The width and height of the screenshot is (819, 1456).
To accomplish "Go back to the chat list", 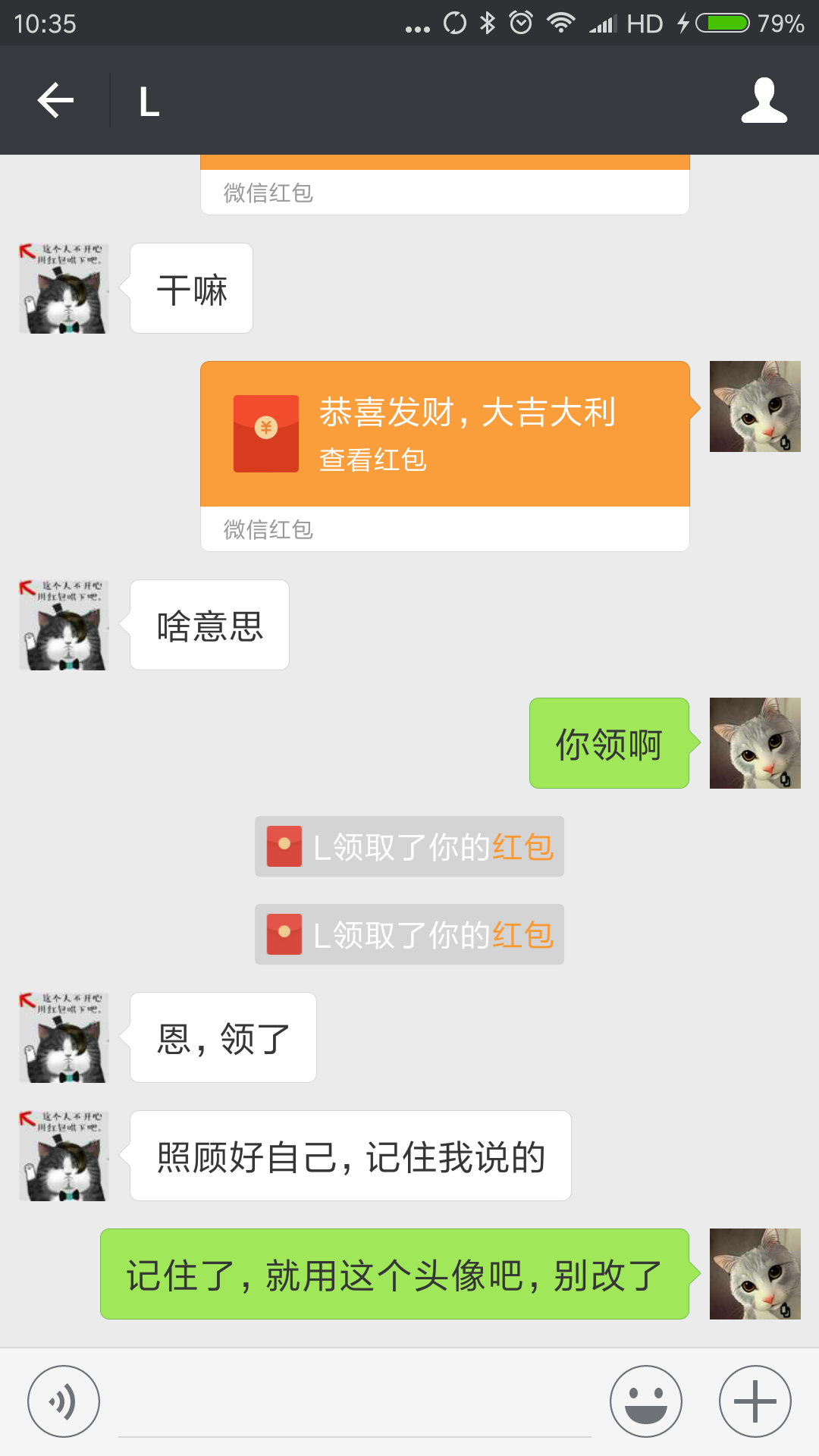I will coord(55,101).
